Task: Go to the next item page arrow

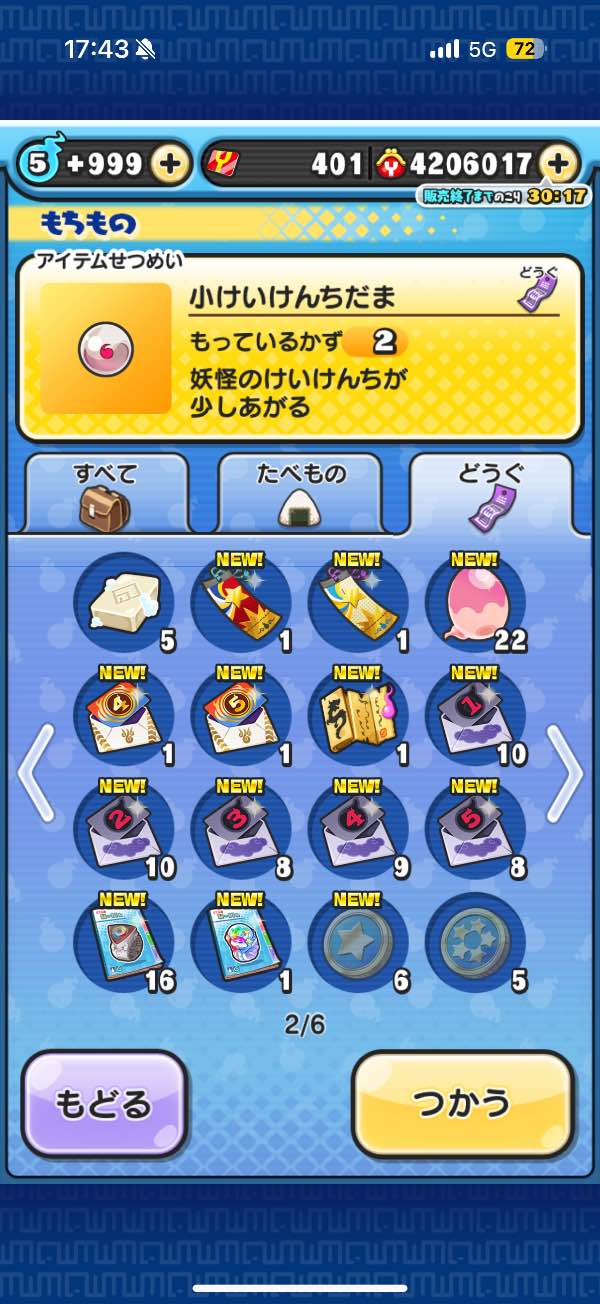Action: [x=565, y=773]
